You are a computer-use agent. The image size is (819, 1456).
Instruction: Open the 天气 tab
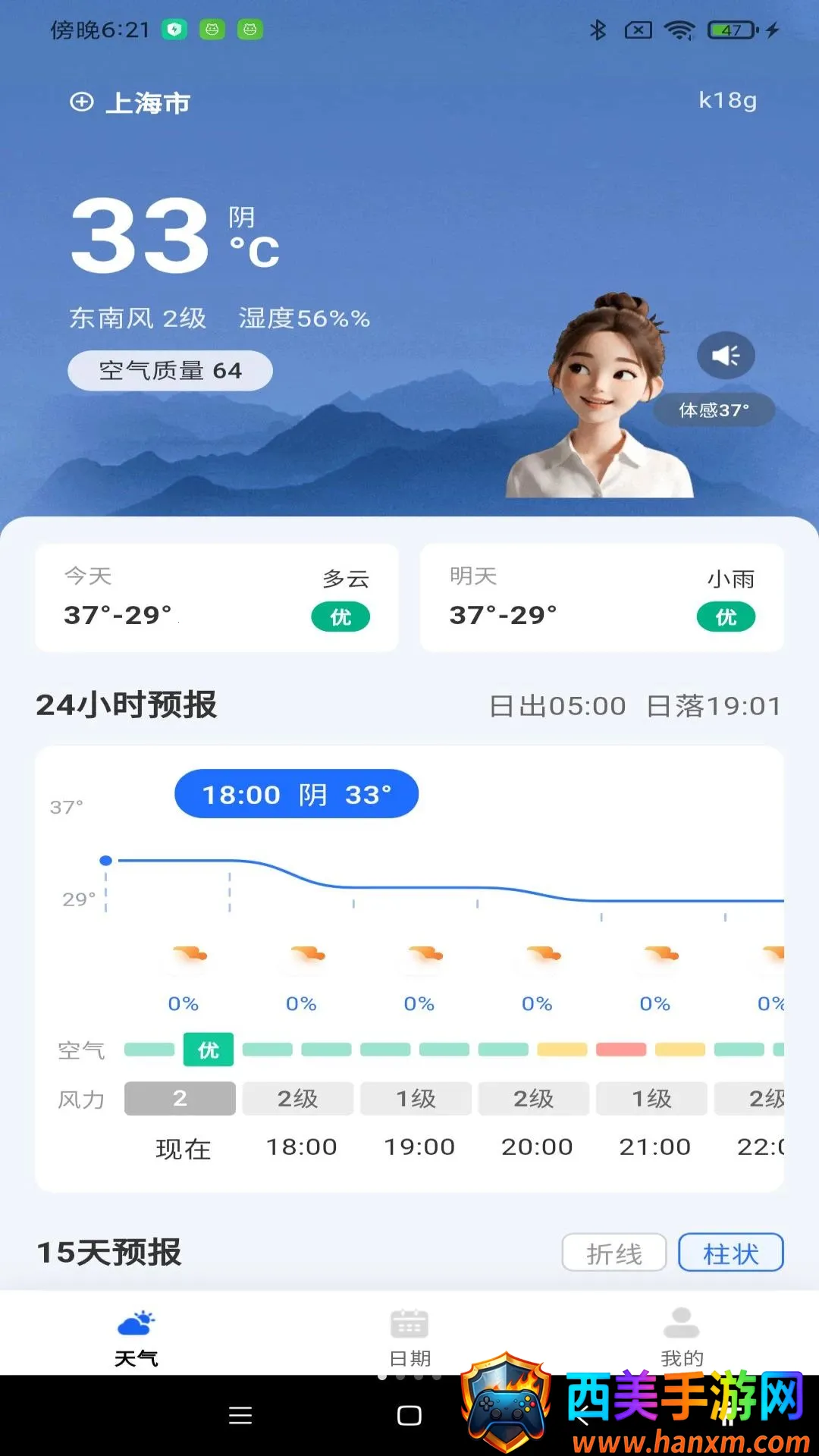[136, 1338]
